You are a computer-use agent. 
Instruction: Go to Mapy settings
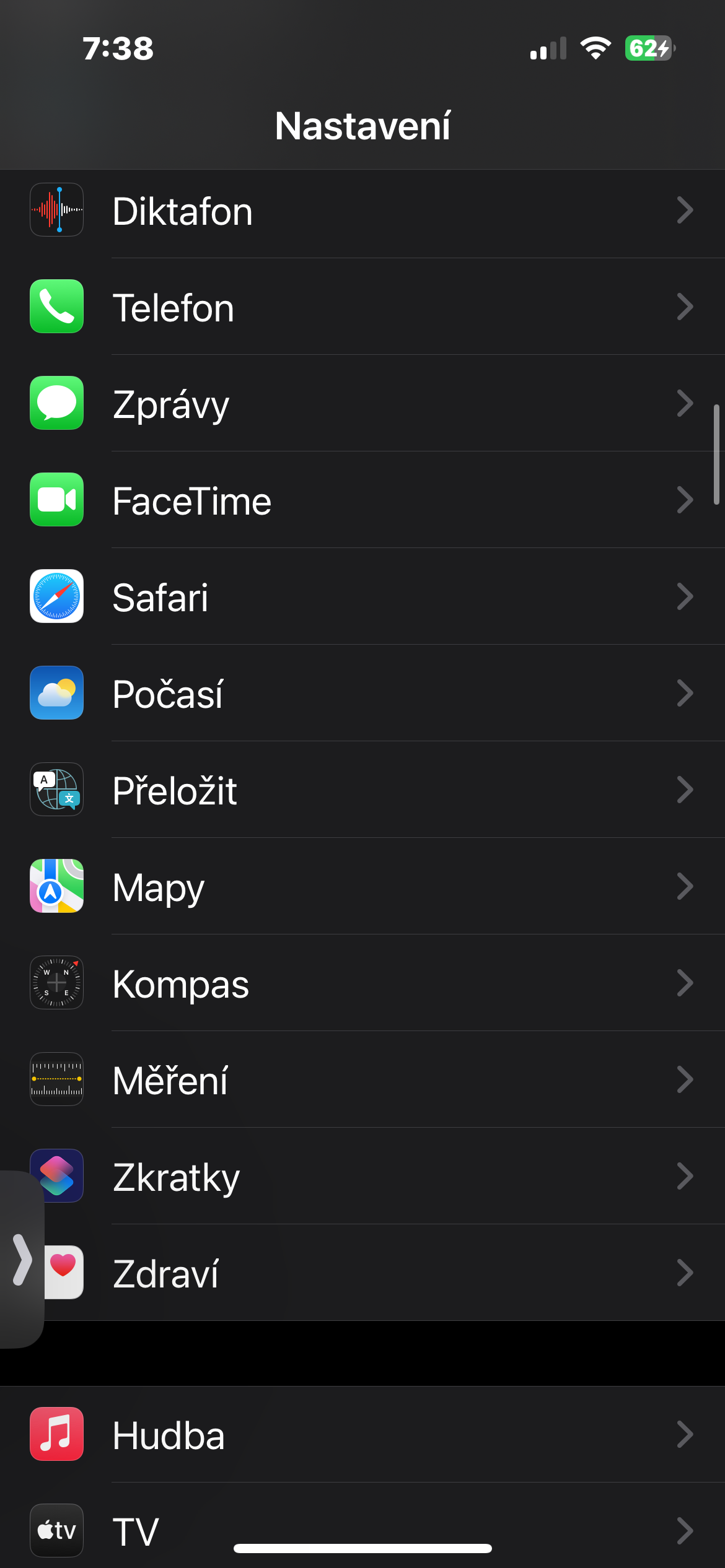coord(362,887)
